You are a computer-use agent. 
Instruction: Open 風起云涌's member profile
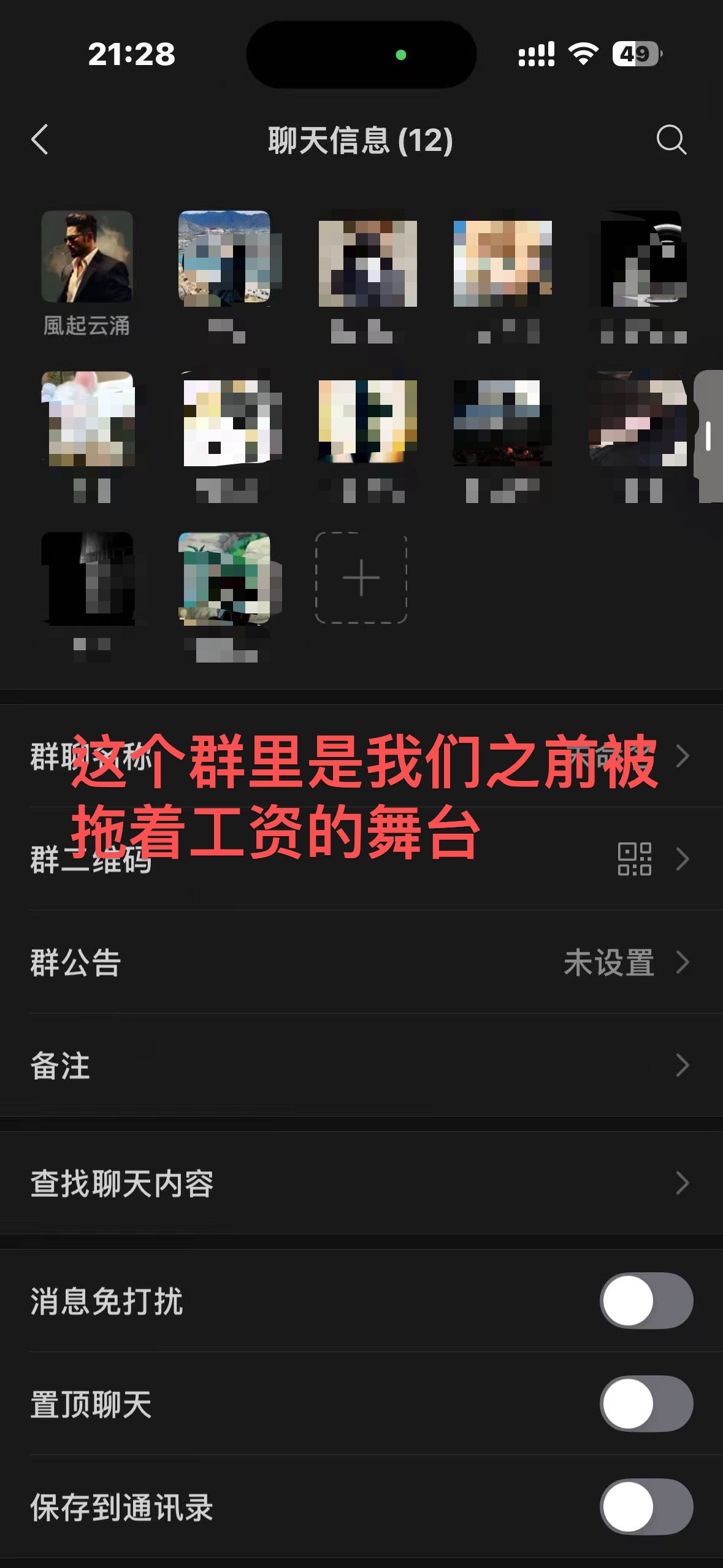point(86,257)
